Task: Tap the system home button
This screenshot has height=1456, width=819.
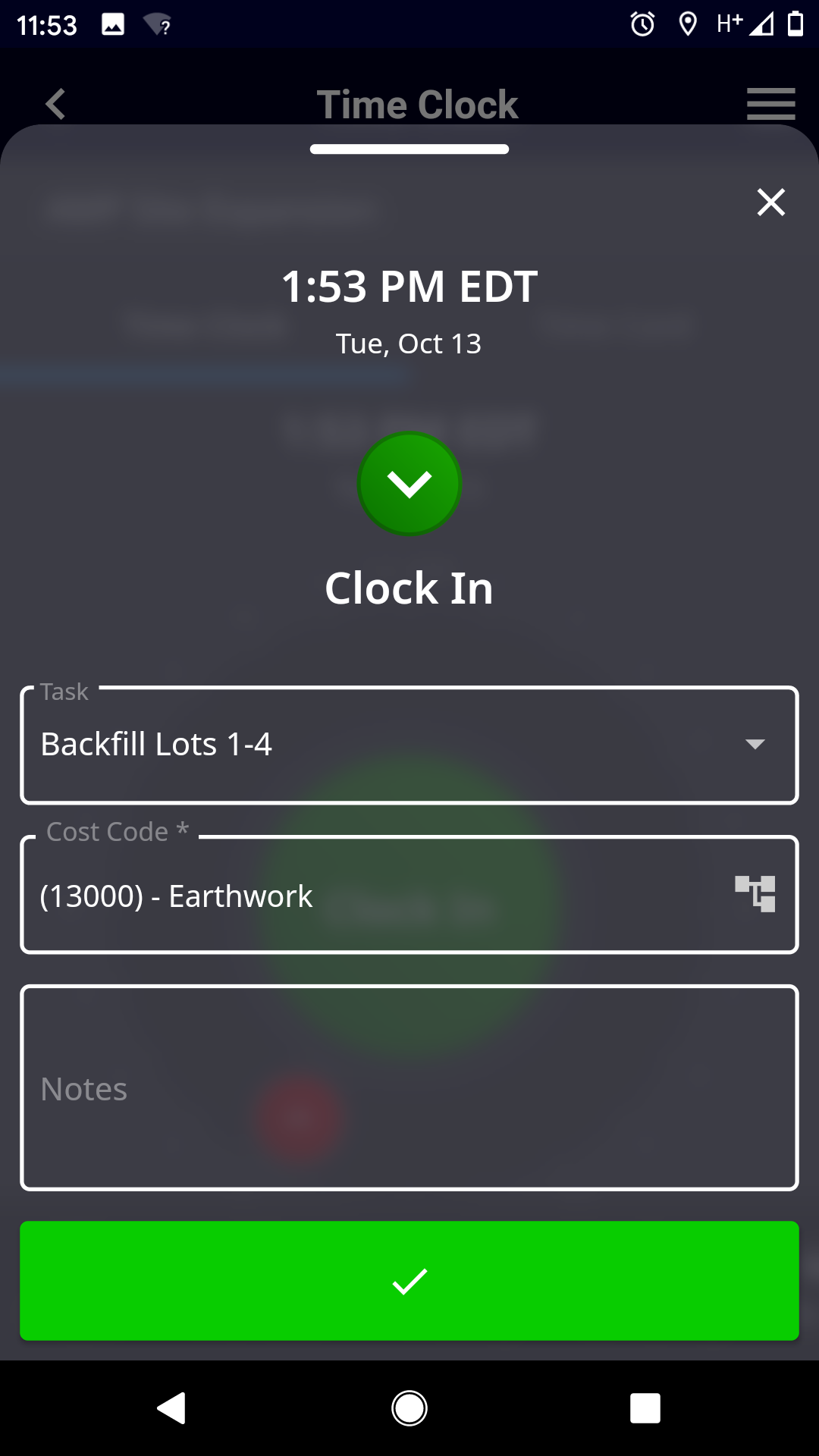Action: pyautogui.click(x=409, y=1408)
